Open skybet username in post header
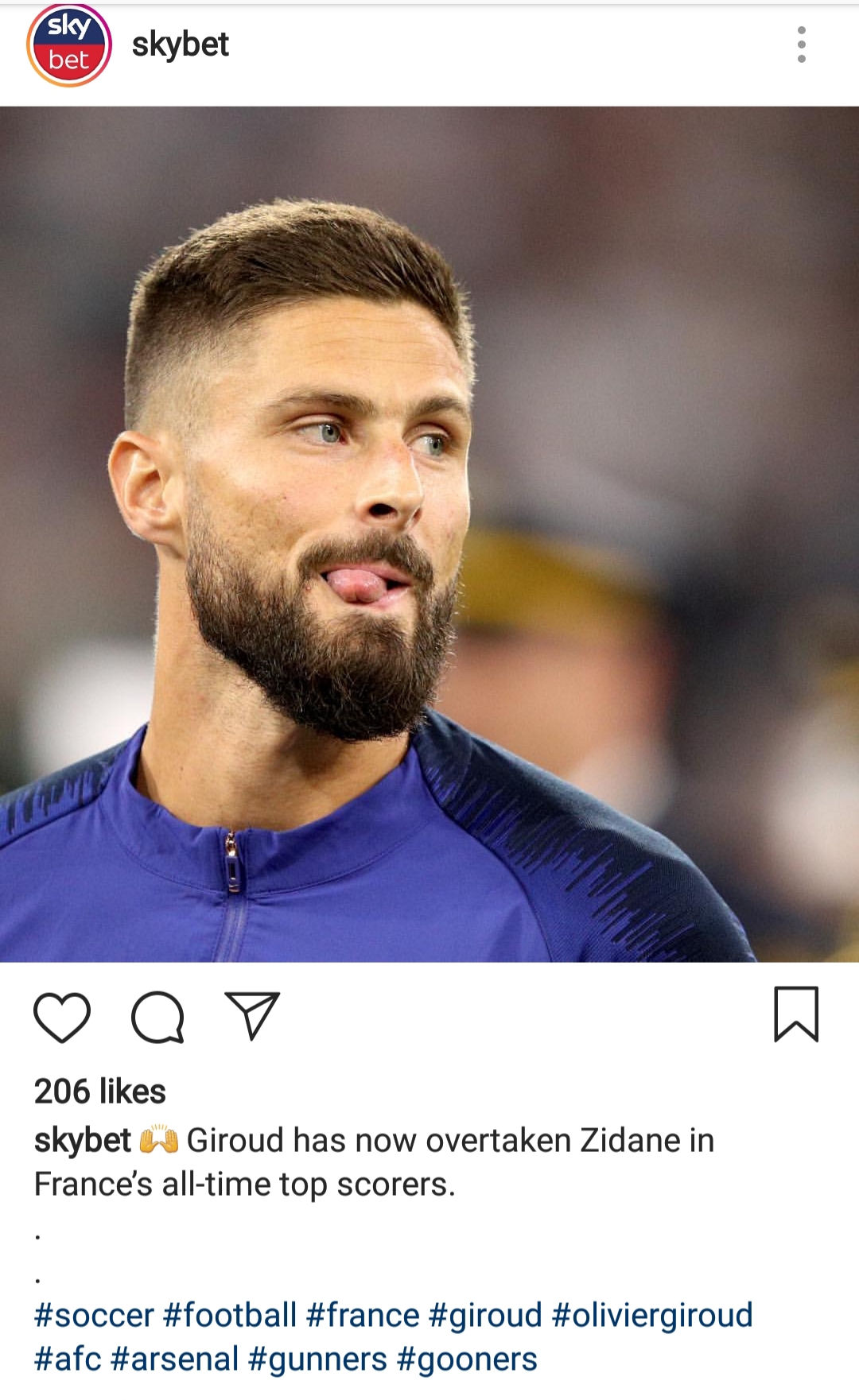Viewport: 859px width, 1400px height. tap(181, 45)
